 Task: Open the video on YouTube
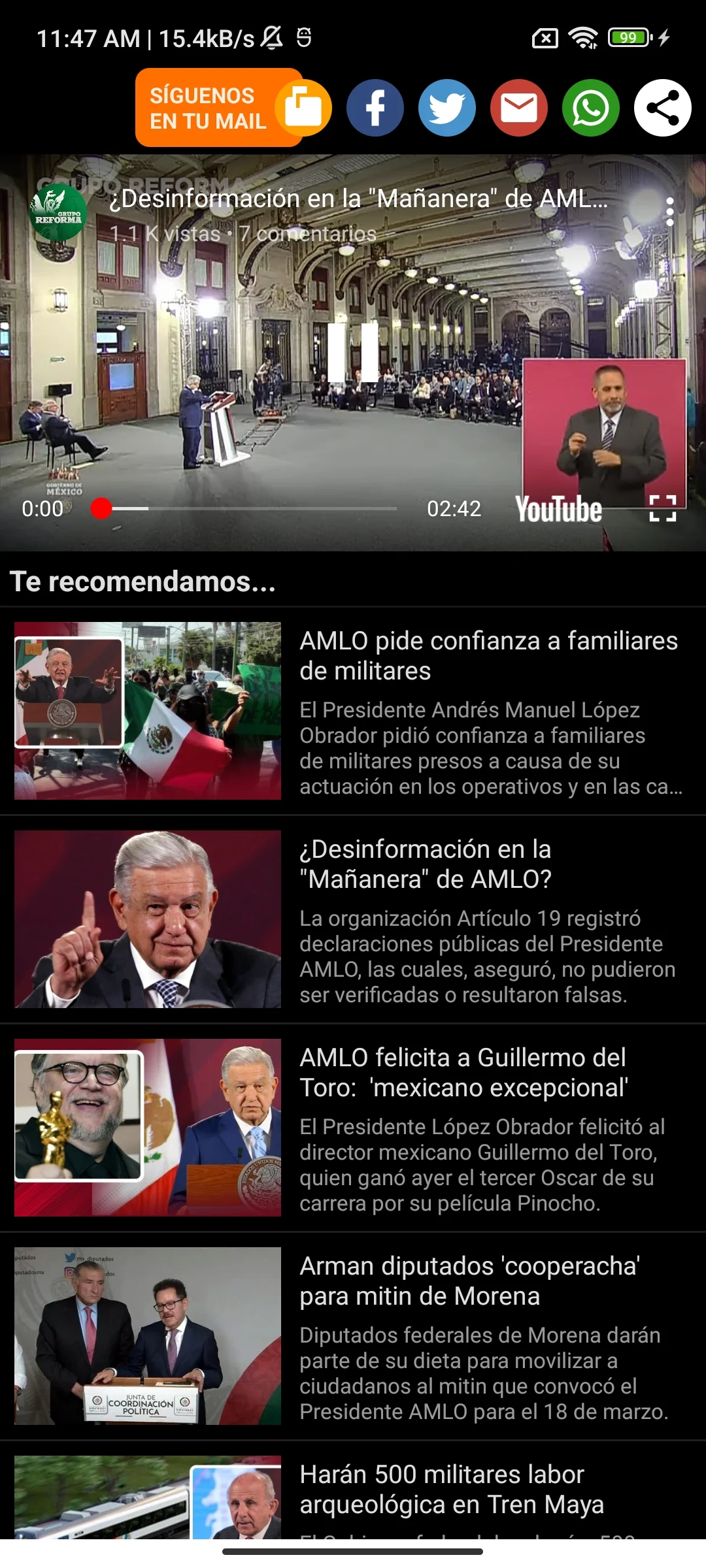[558, 509]
